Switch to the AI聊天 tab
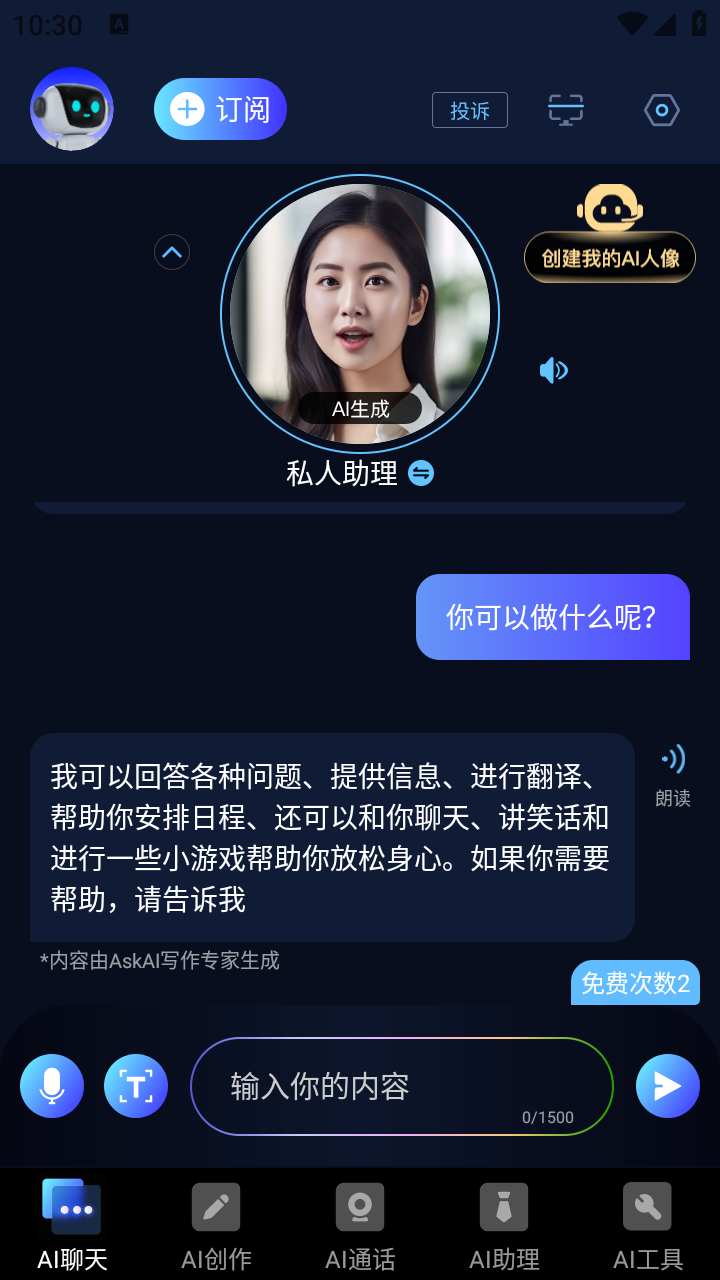Image resolution: width=720 pixels, height=1280 pixels. tap(72, 1225)
